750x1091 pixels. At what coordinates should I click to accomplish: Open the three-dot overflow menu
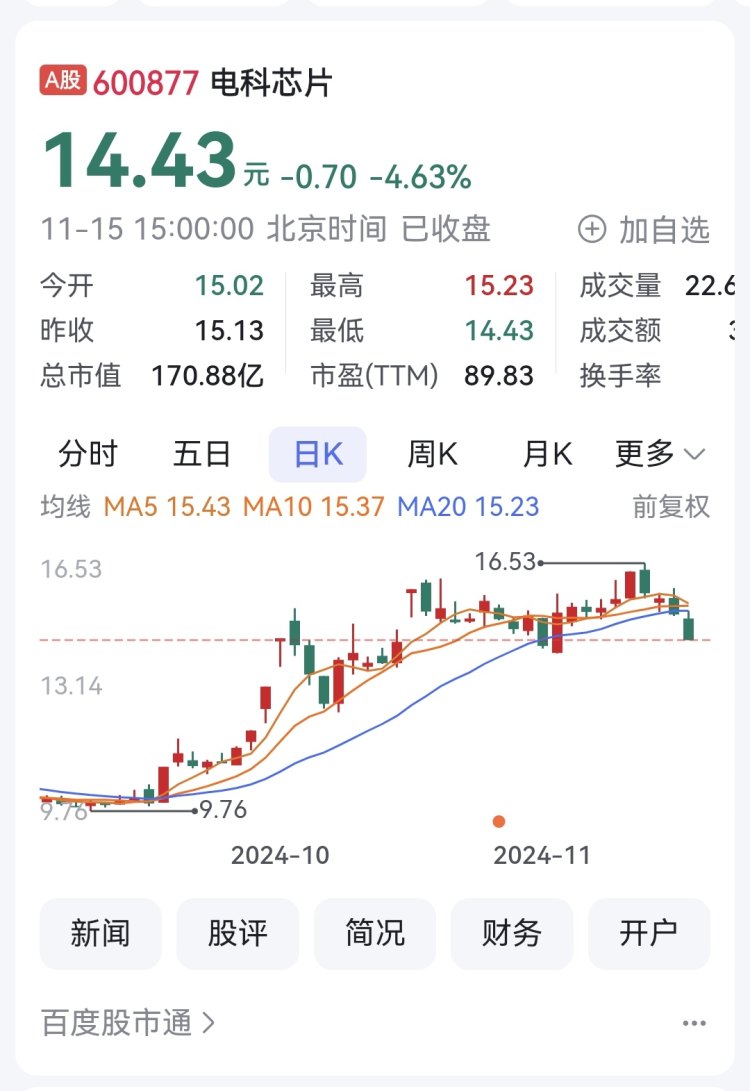pyautogui.click(x=694, y=1023)
